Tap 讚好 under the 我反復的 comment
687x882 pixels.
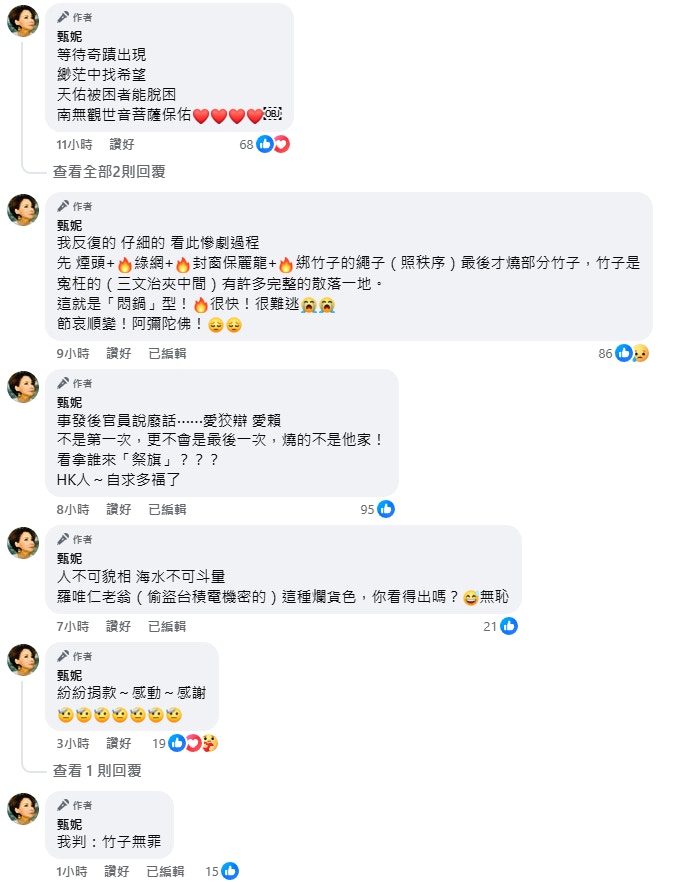[x=119, y=353]
